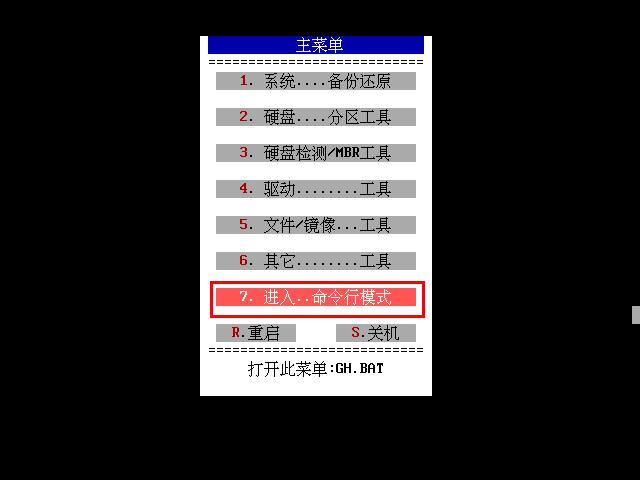The image size is (640, 480).
Task: Open option 6 其它工具
Action: click(315, 261)
